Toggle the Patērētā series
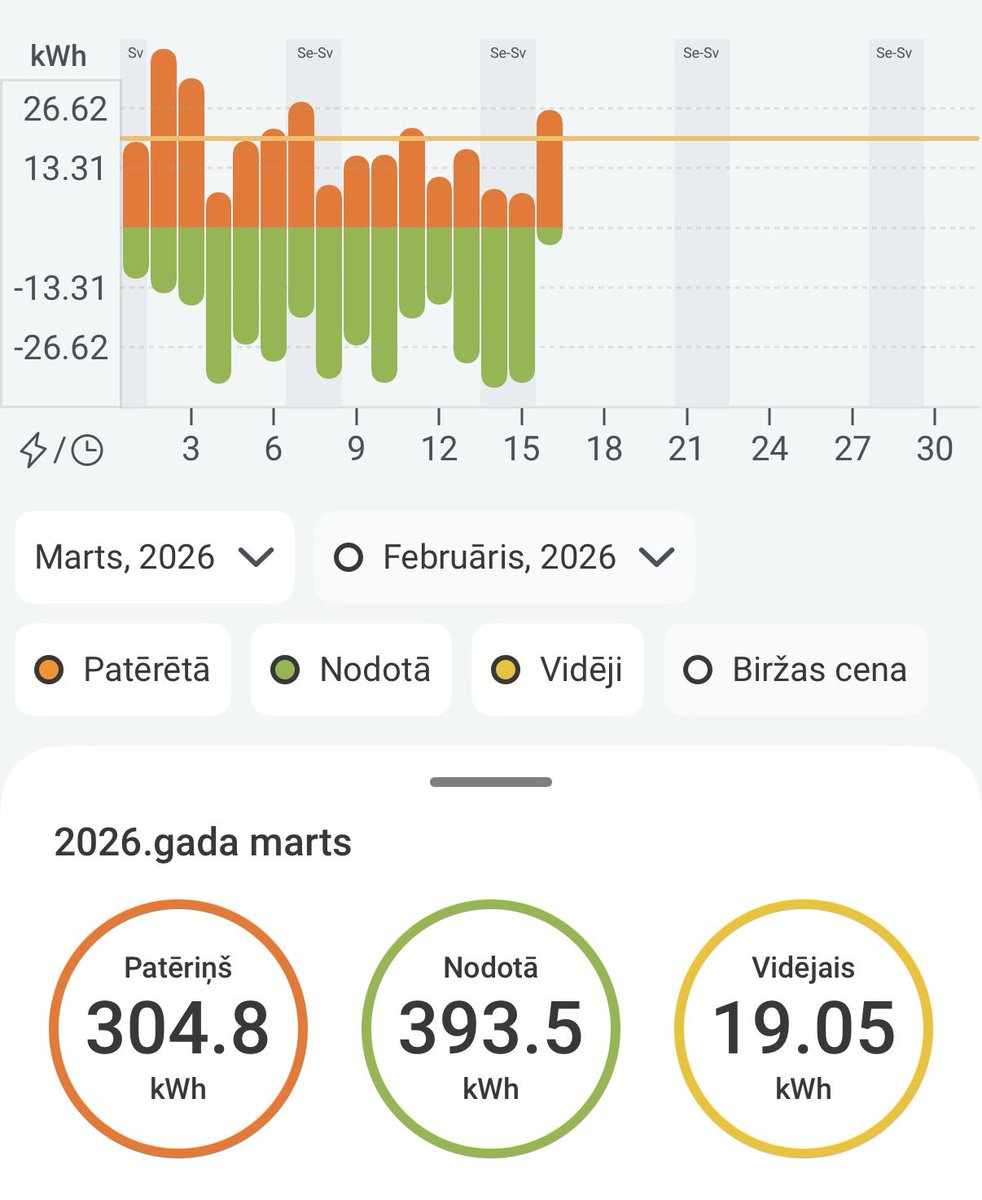 coord(123,669)
